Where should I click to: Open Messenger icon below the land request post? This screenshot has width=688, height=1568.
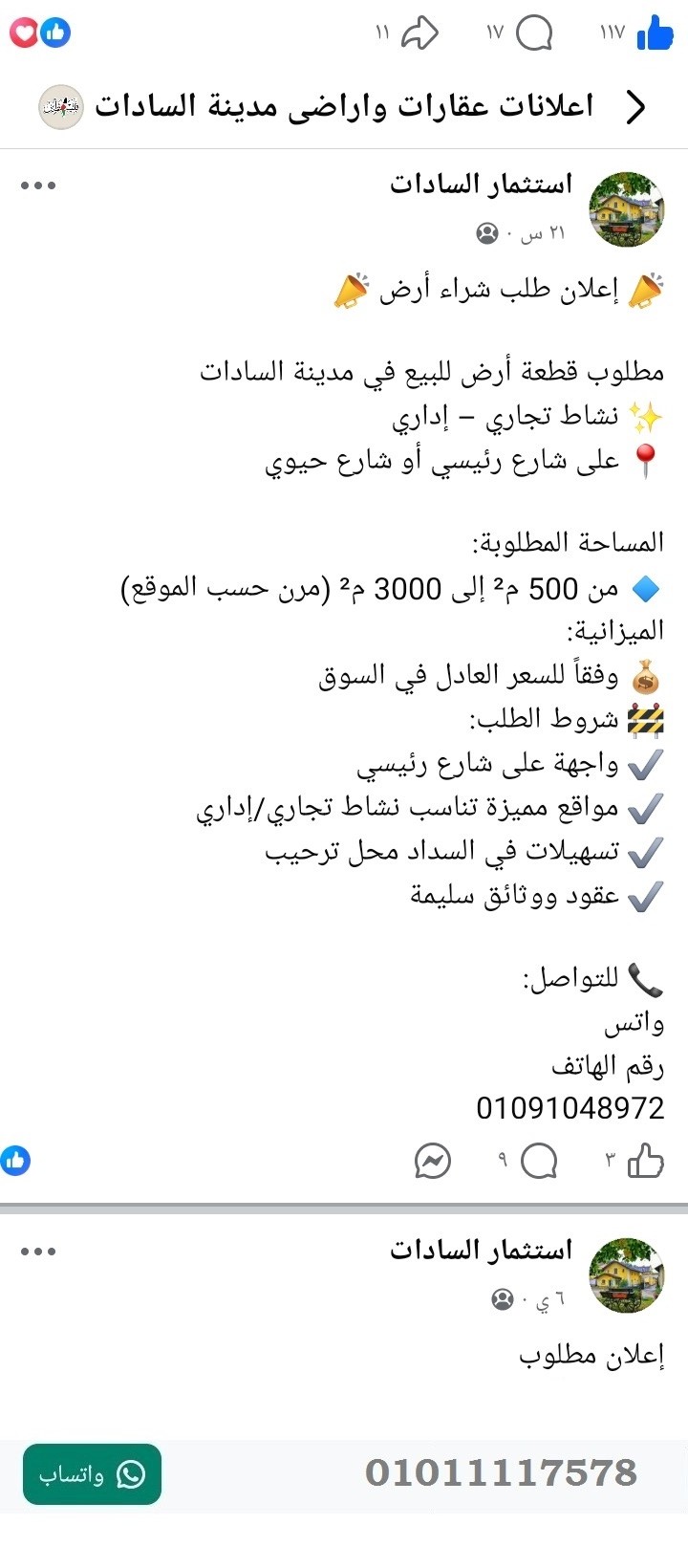tap(434, 1161)
